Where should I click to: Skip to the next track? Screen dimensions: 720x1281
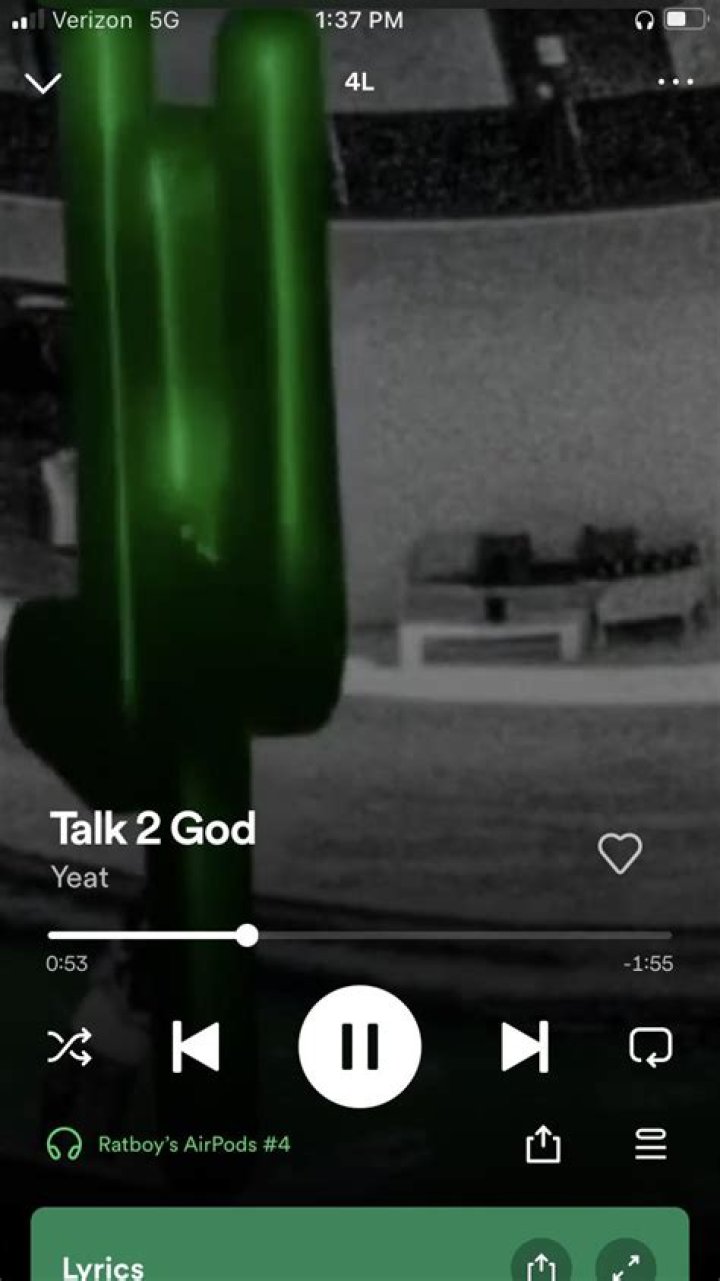(524, 1045)
